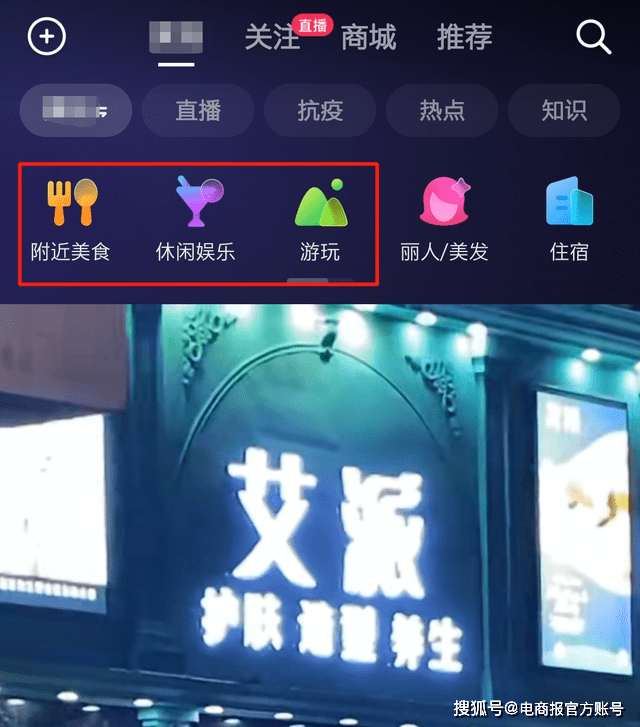Select the 抗疫 chip
The height and width of the screenshot is (727, 640).
click(x=320, y=111)
